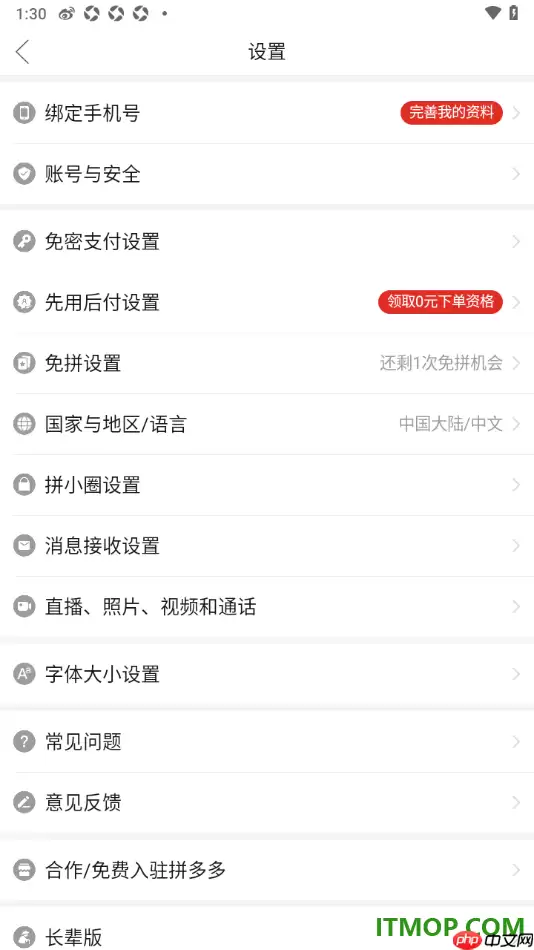
Task: Open 先用后付设置 row
Action: 267,302
